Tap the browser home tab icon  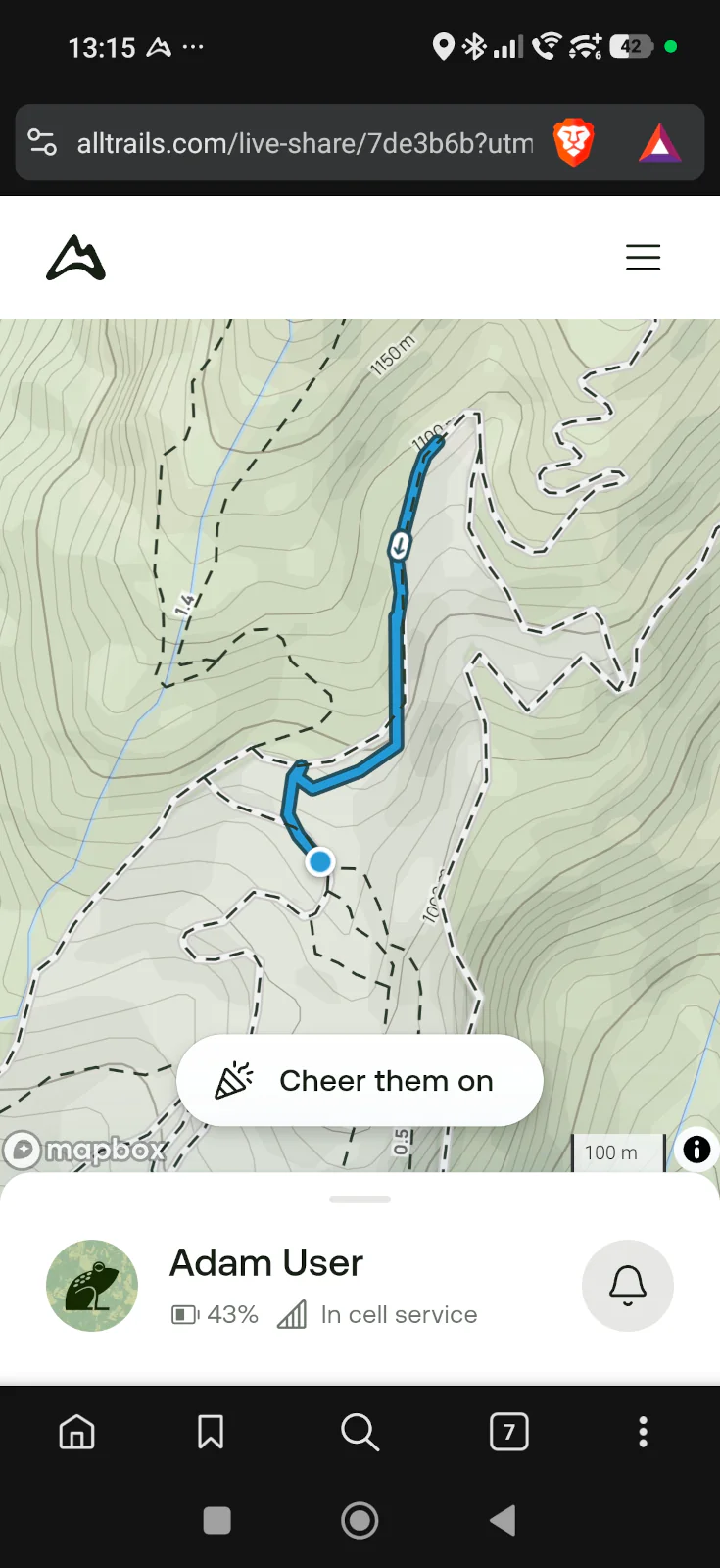76,1432
